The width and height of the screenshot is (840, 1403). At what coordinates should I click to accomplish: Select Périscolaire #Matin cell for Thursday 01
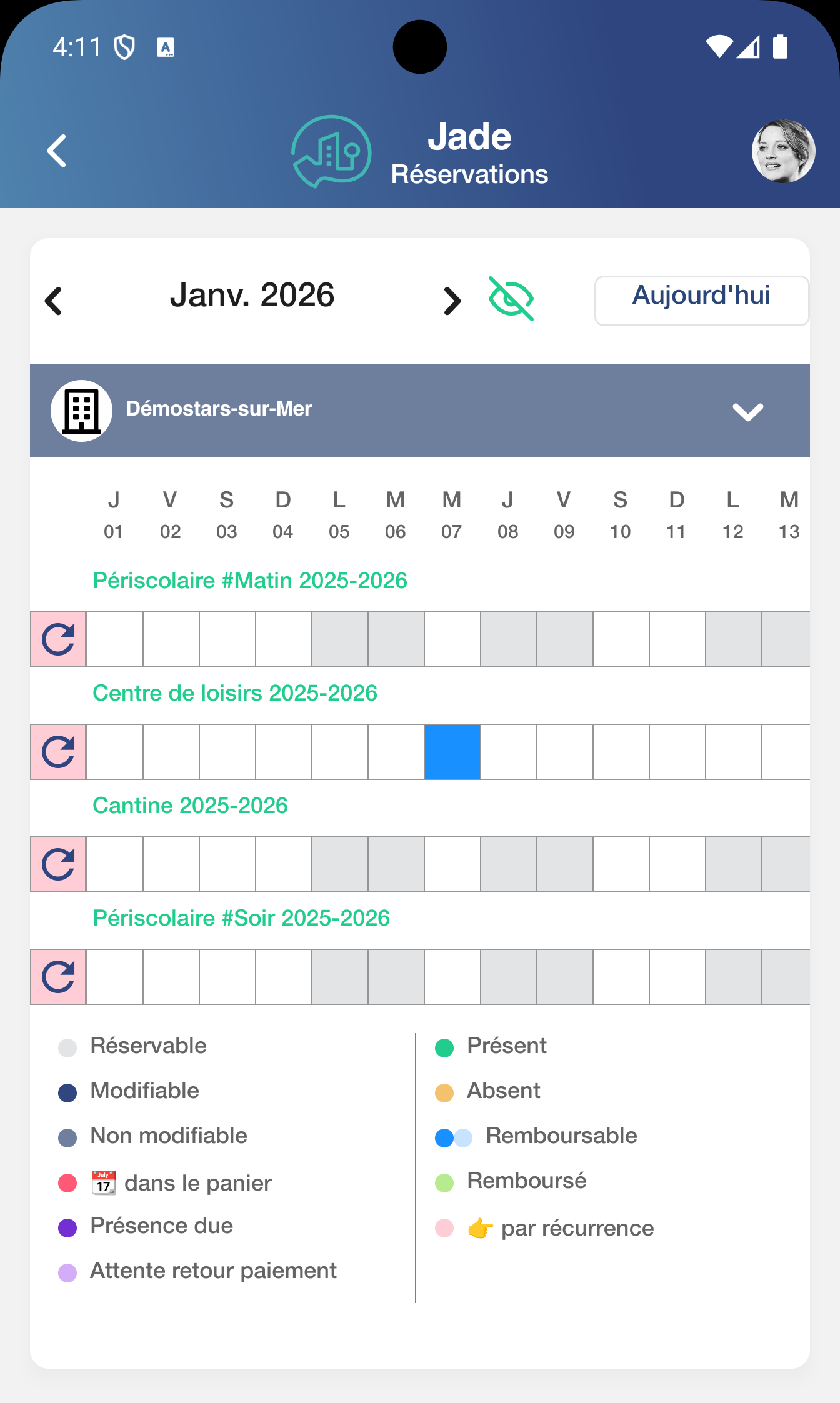click(115, 639)
